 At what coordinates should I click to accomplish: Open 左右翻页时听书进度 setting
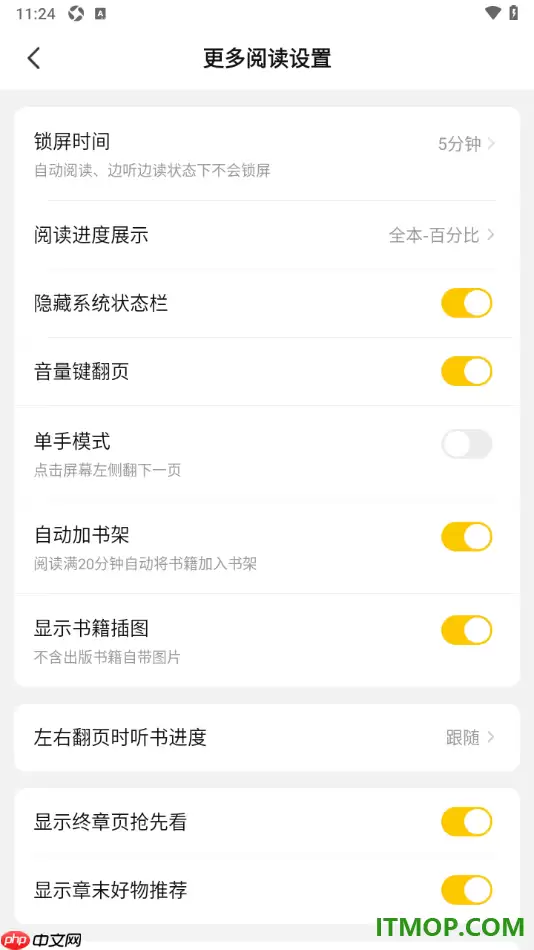coord(267,737)
